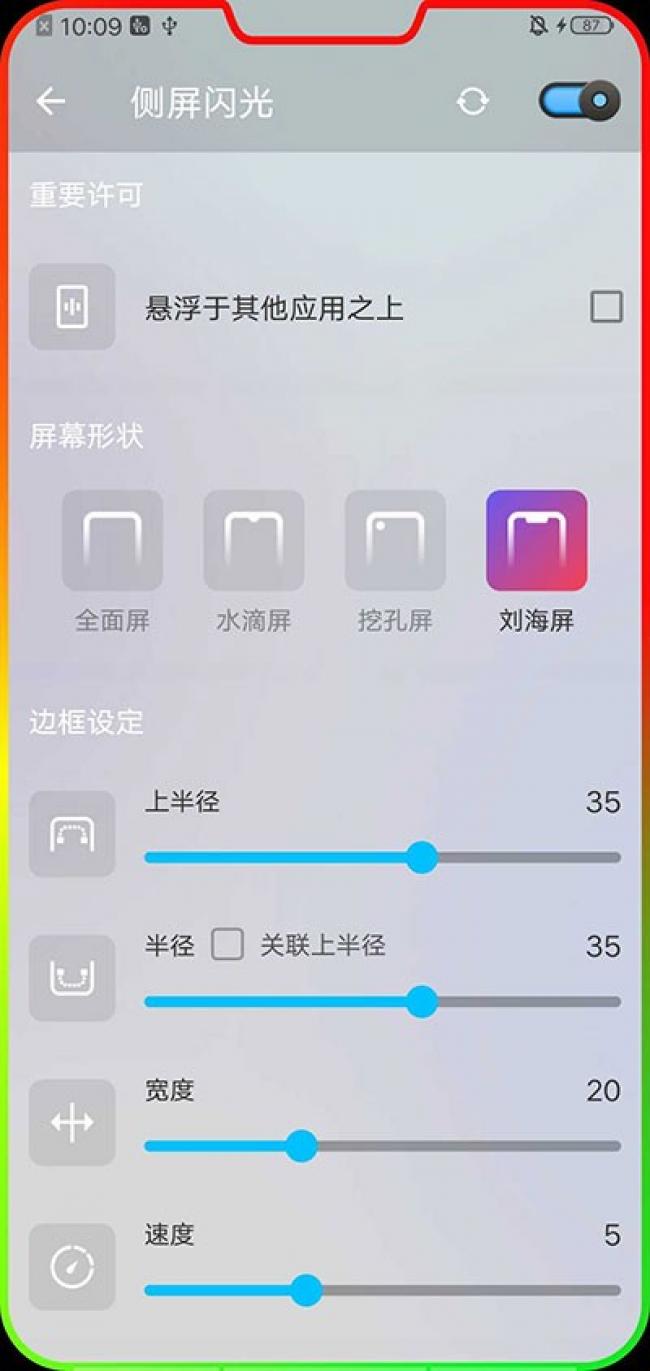Image resolution: width=650 pixels, height=1371 pixels.
Task: Select the 全面屏 screen shape
Action: (112, 541)
